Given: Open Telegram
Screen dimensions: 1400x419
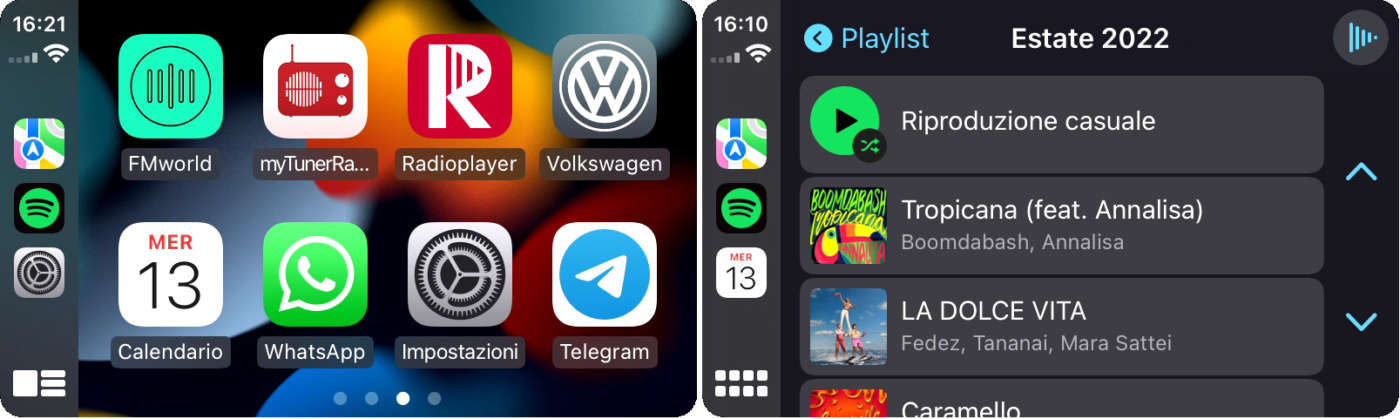Looking at the screenshot, I should click(x=604, y=274).
